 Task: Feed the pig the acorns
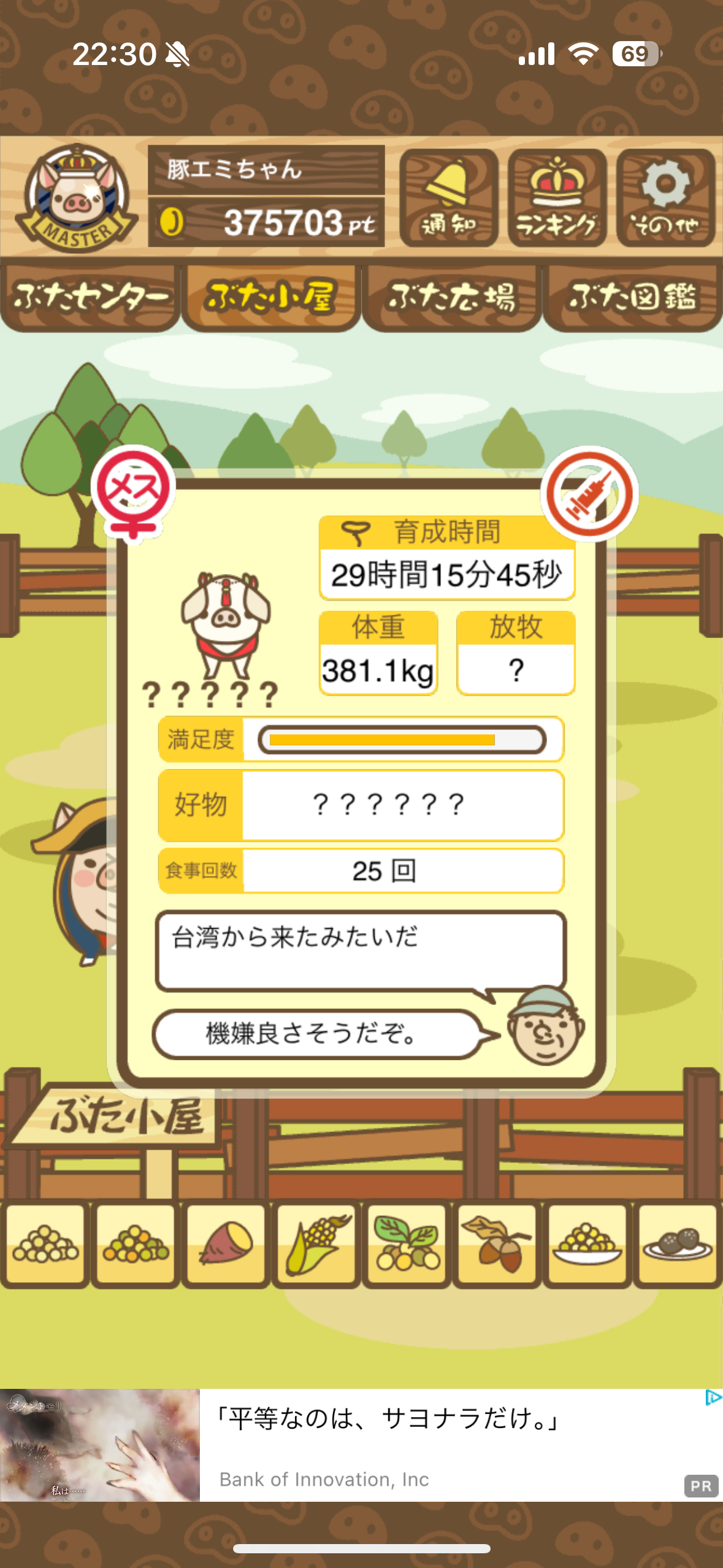[x=497, y=1243]
